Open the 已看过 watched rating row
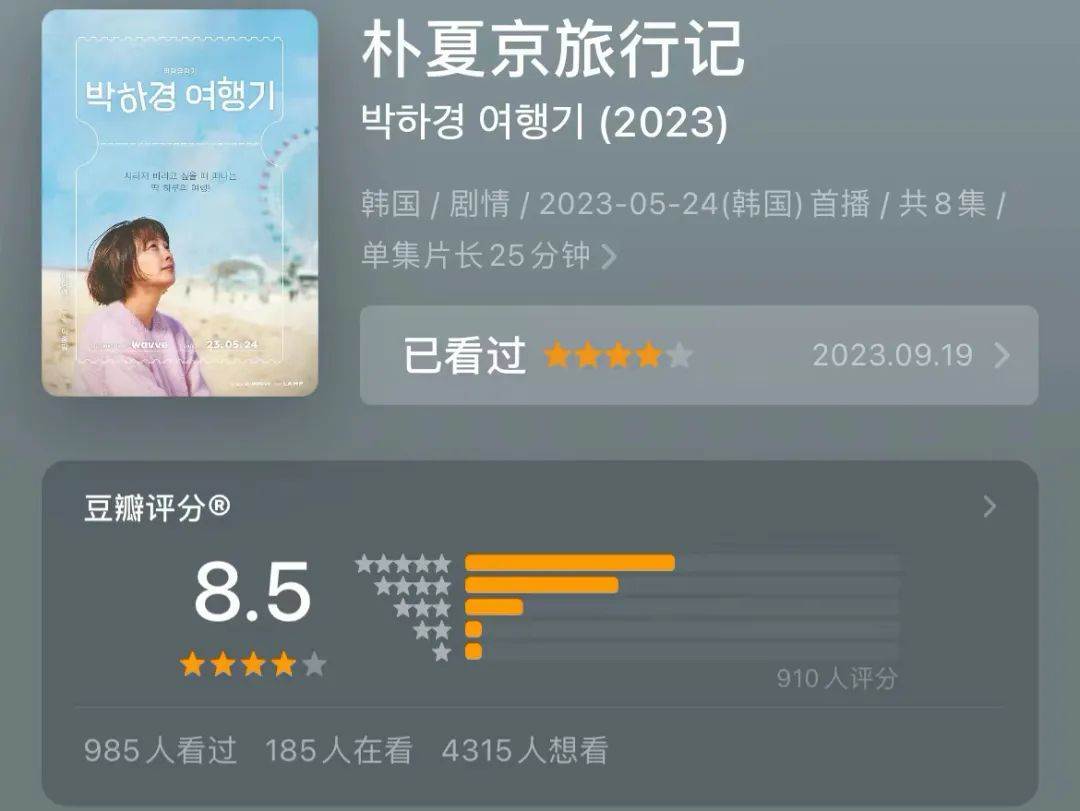 point(698,355)
